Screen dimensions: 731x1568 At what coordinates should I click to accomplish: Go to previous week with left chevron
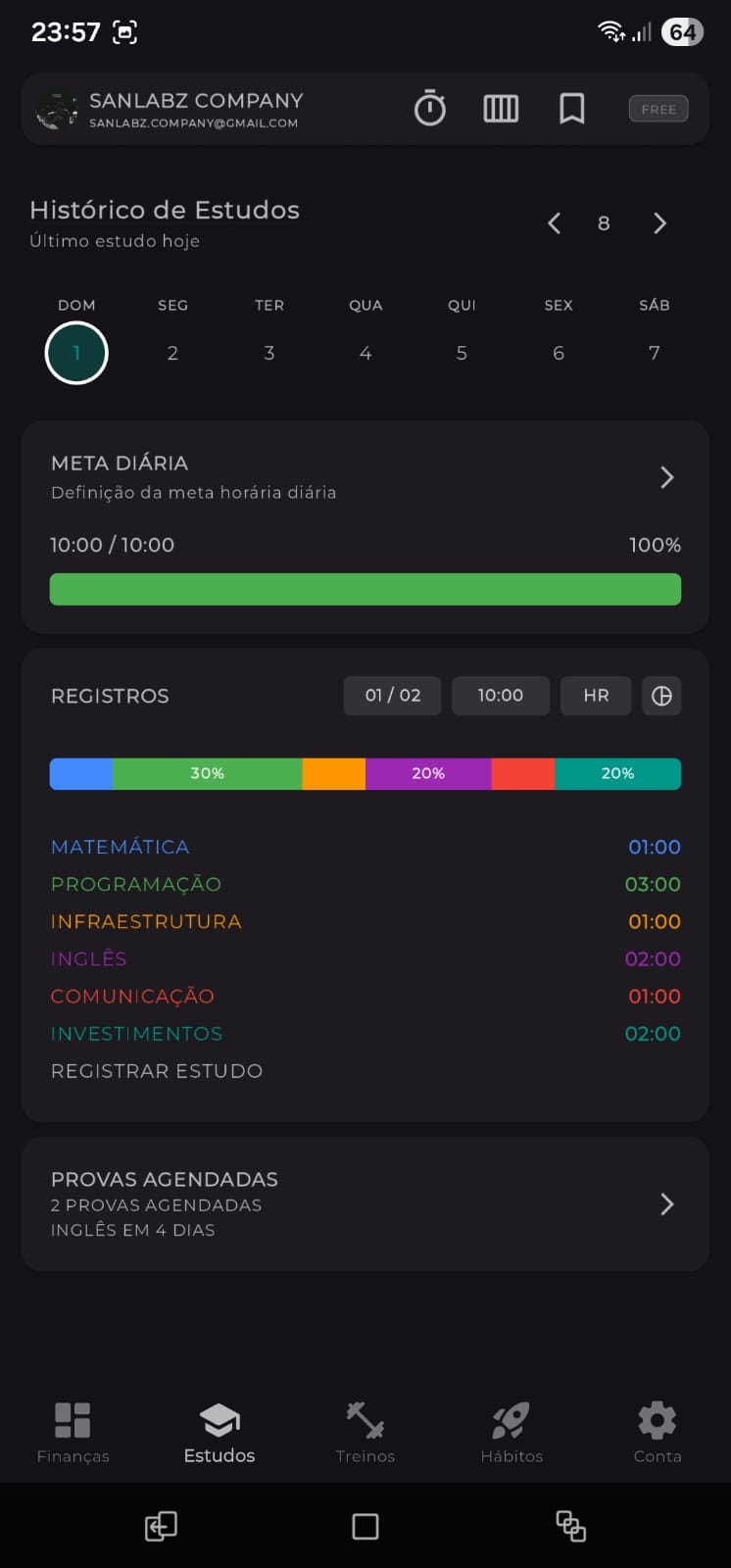pyautogui.click(x=554, y=223)
